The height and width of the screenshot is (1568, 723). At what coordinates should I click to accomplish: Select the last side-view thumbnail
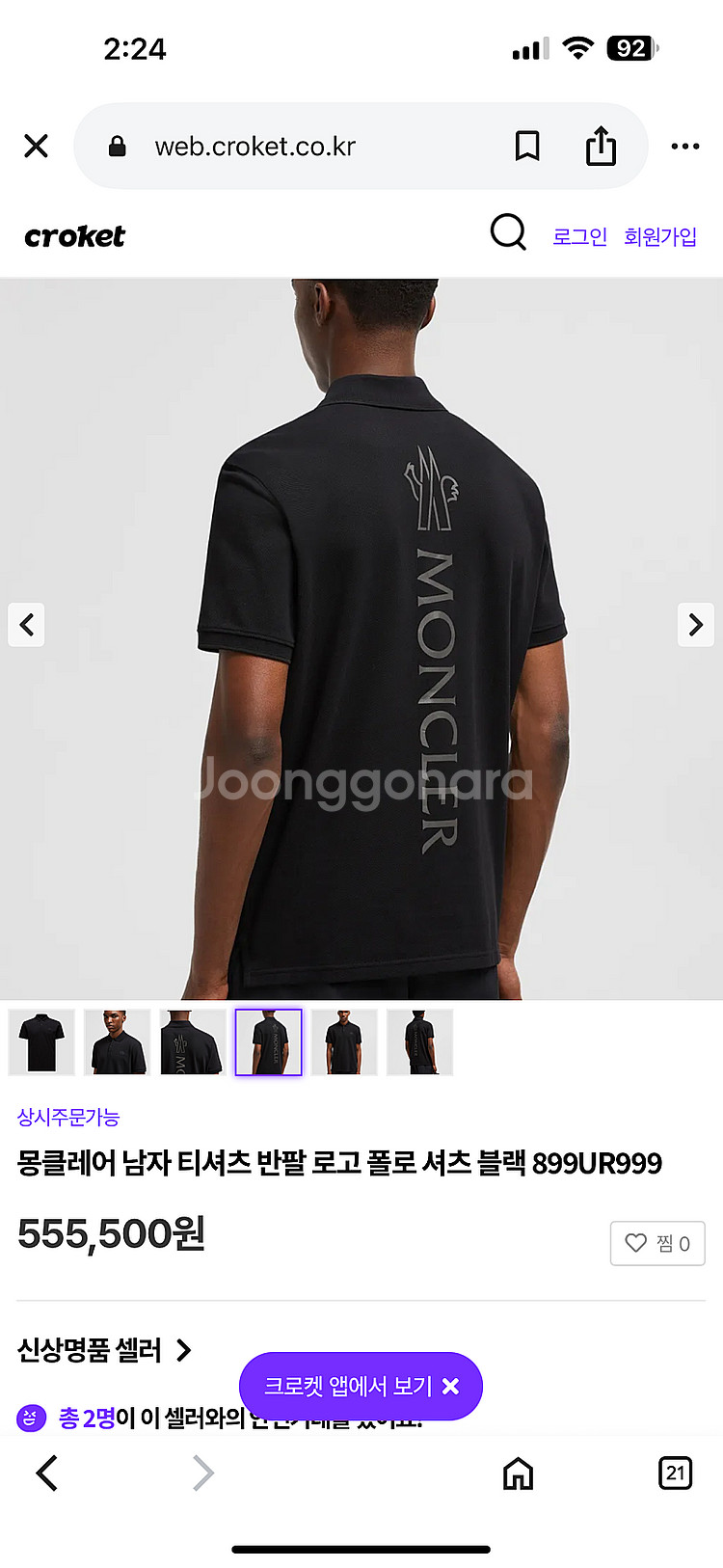tap(419, 1042)
